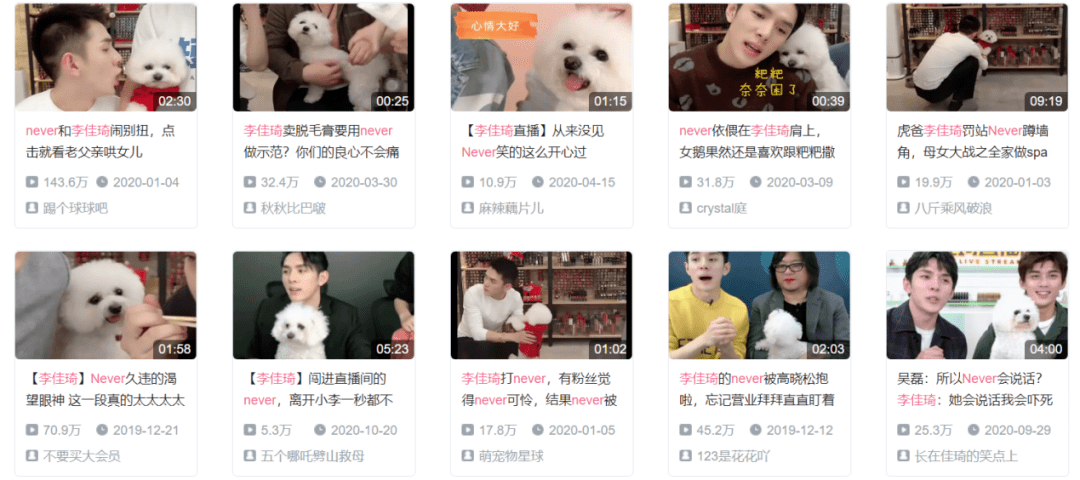Image resolution: width=1080 pixels, height=480 pixels.
Task: Play the 09:19 video '虎爸李佳琦罚站Never'
Action: (975, 57)
